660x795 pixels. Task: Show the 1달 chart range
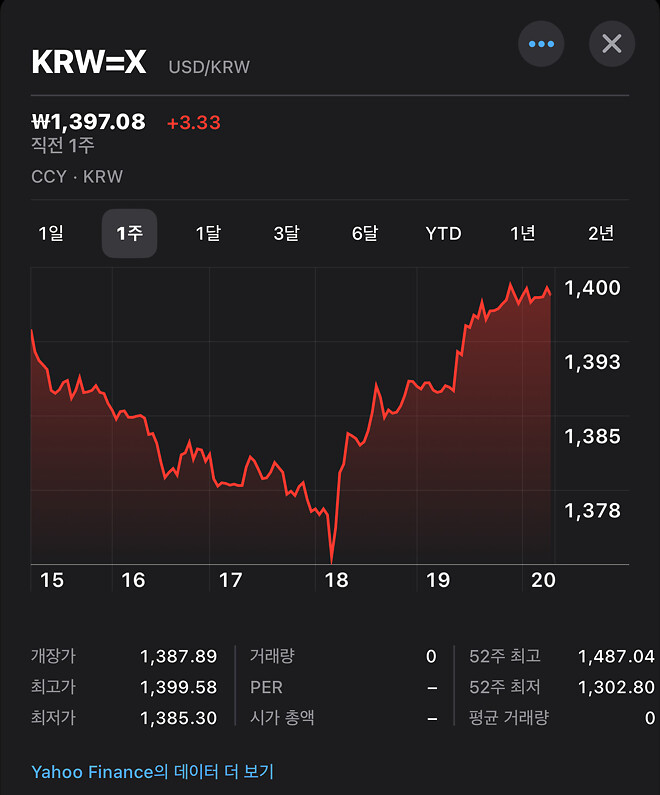208,233
